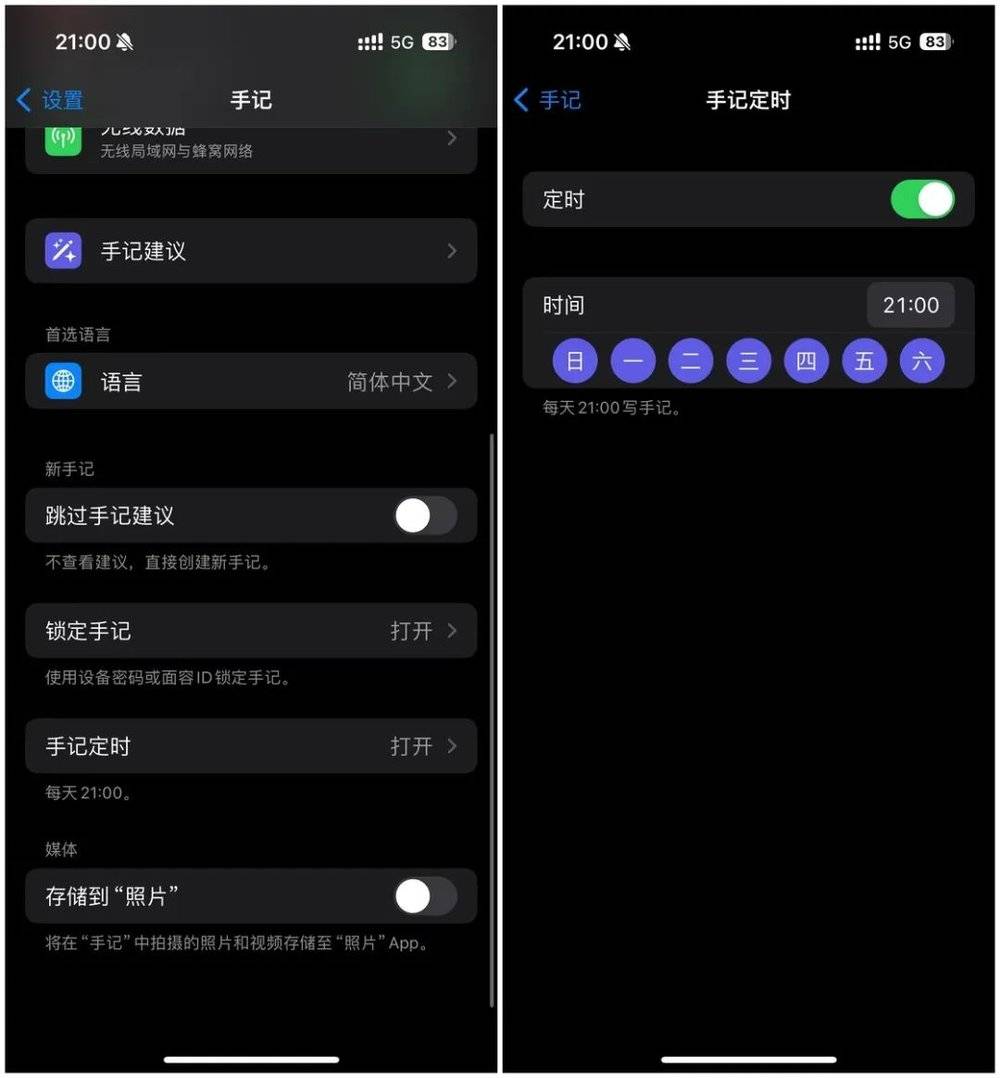
Task: Go back to 手记 from 手记定时
Action: [547, 100]
